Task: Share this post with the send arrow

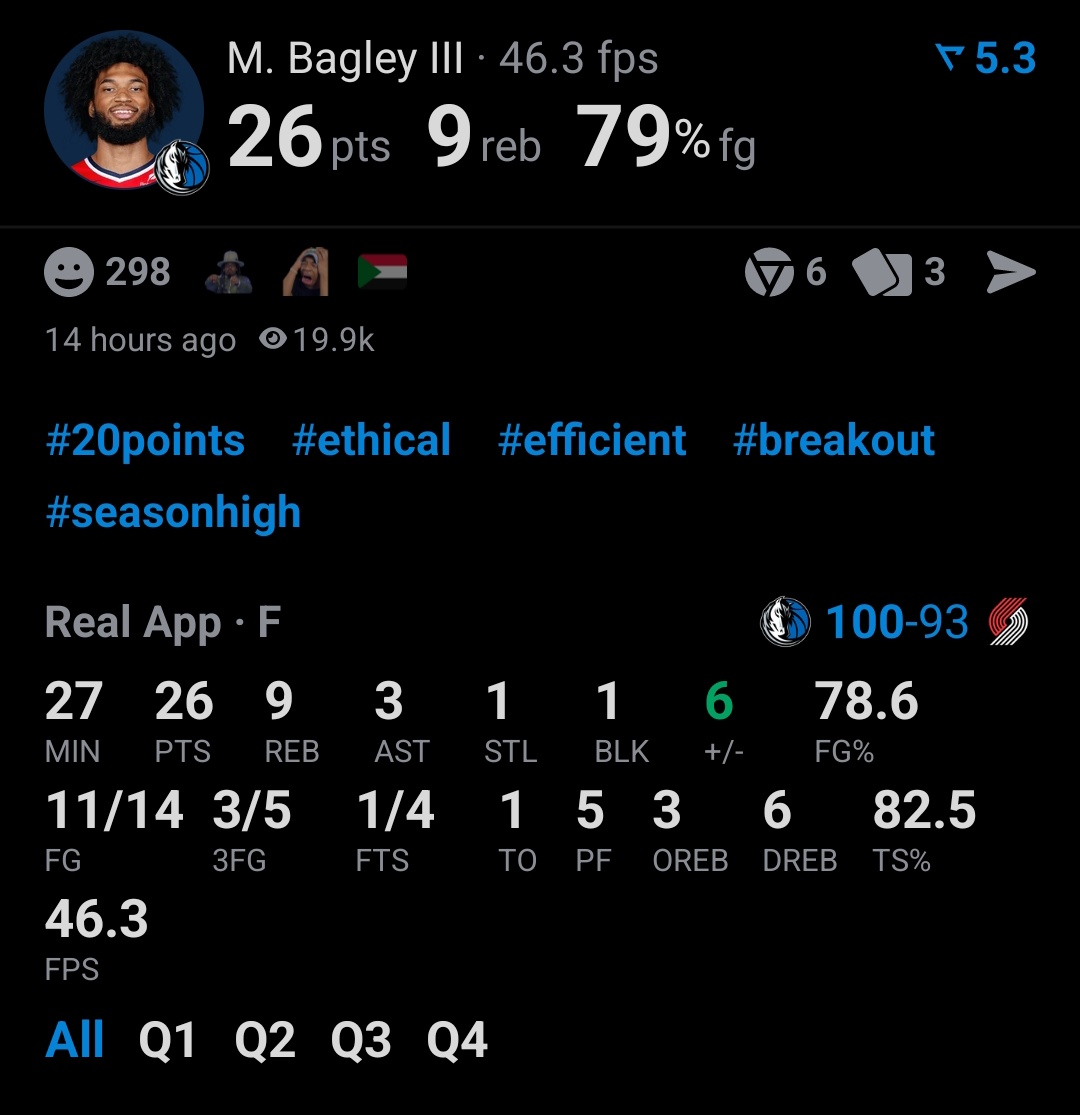Action: (1010, 272)
